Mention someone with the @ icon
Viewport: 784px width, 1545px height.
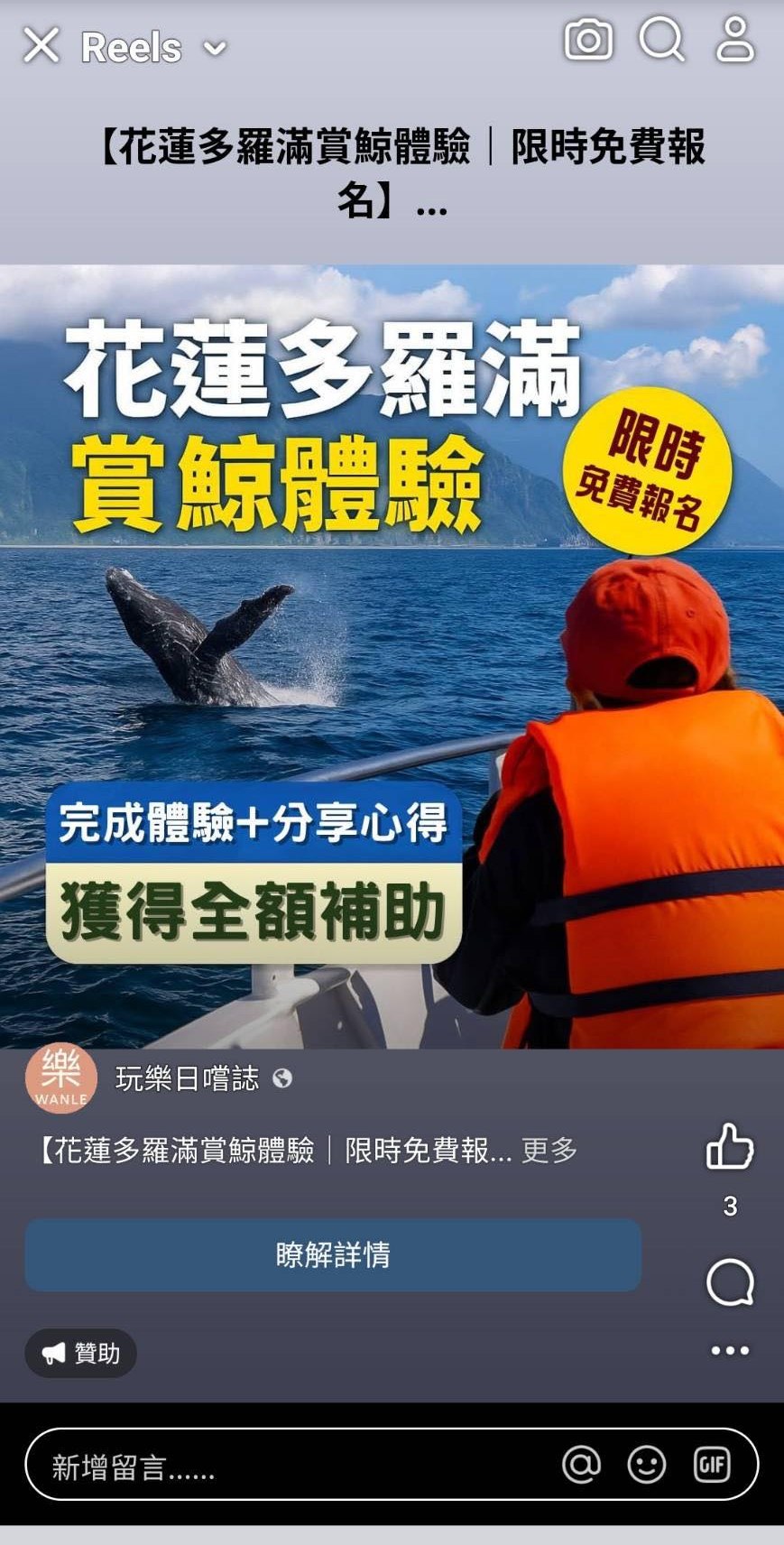tap(582, 1465)
